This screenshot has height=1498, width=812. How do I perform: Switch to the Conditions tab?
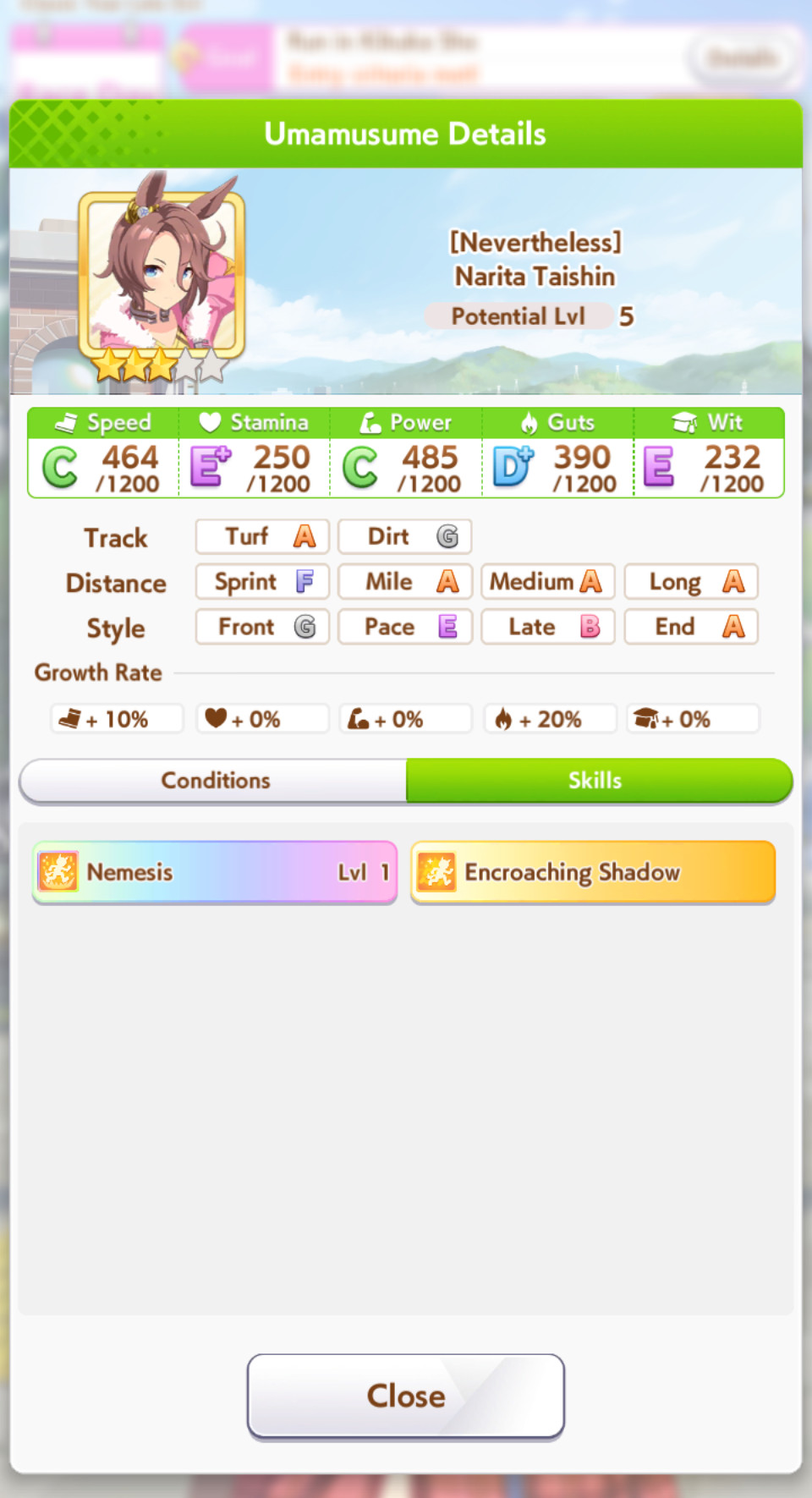(214, 780)
